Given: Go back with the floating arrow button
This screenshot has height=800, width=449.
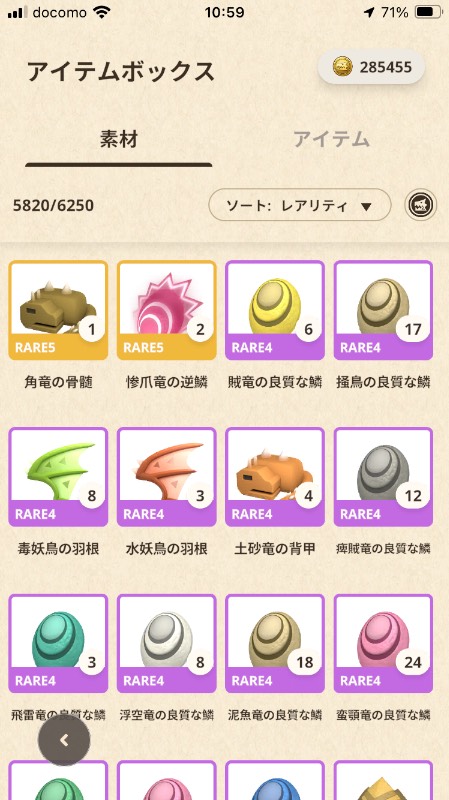Looking at the screenshot, I should (64, 740).
